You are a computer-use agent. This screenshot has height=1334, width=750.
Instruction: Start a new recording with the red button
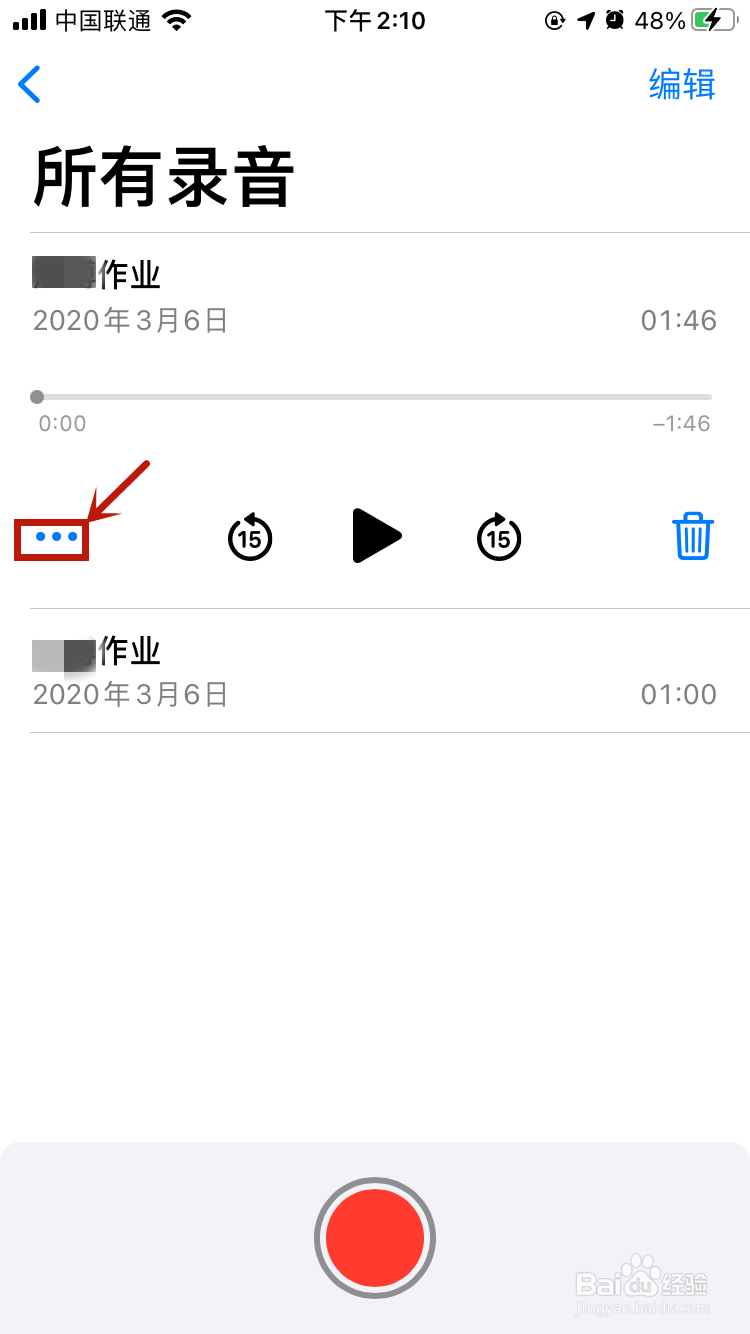[375, 1238]
